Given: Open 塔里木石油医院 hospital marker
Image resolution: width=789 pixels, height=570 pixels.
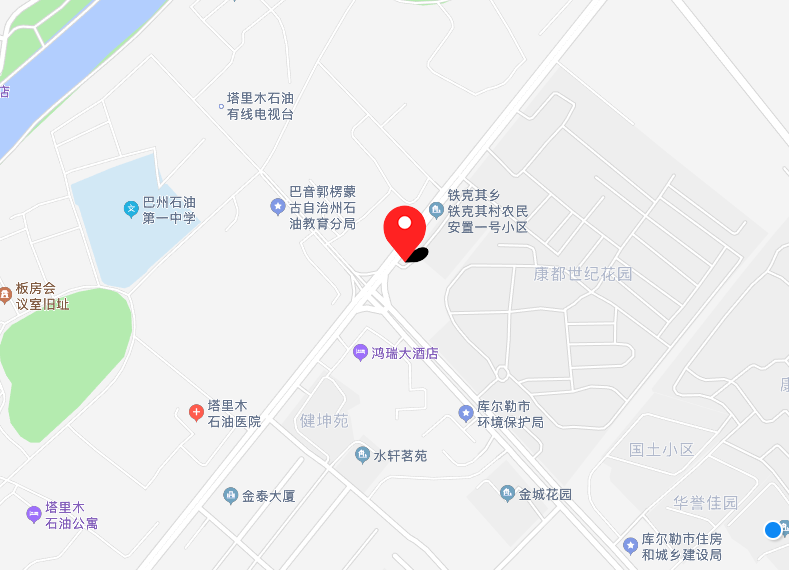Looking at the screenshot, I should (x=196, y=412).
